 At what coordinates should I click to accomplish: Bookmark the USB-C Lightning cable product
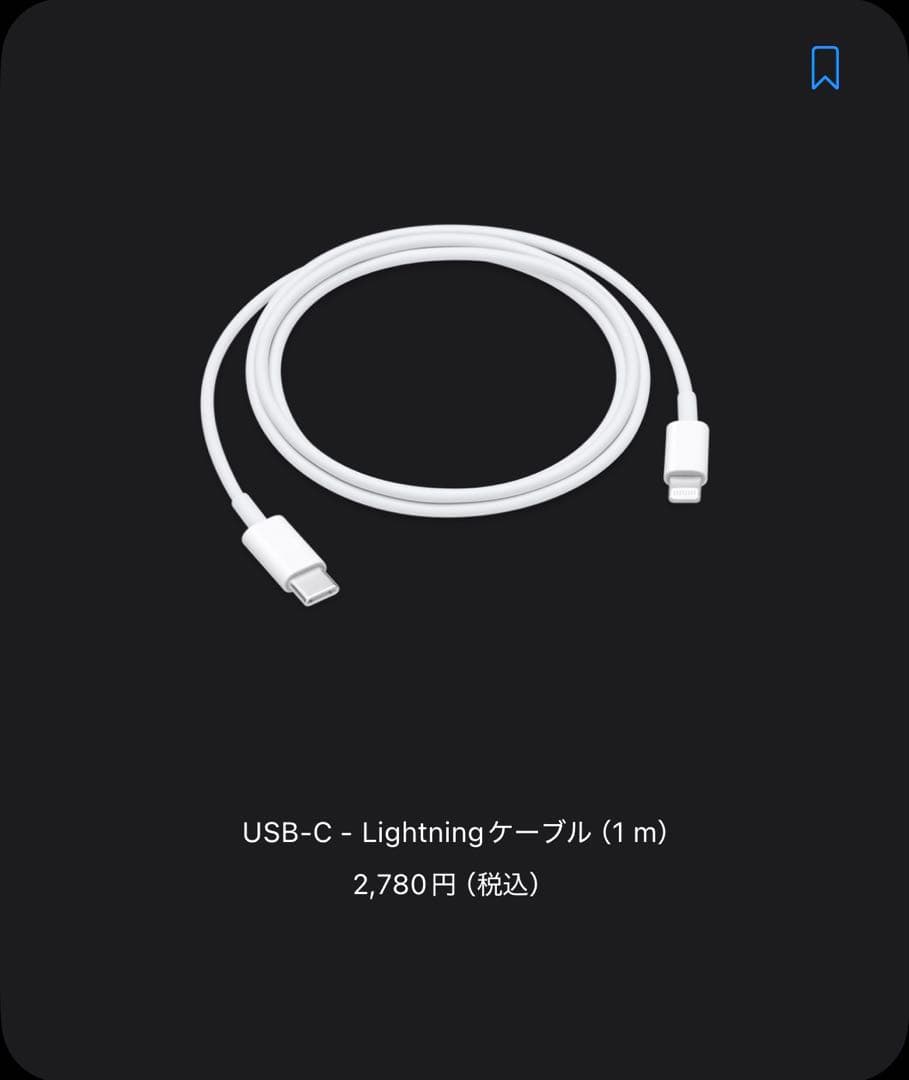point(823,67)
